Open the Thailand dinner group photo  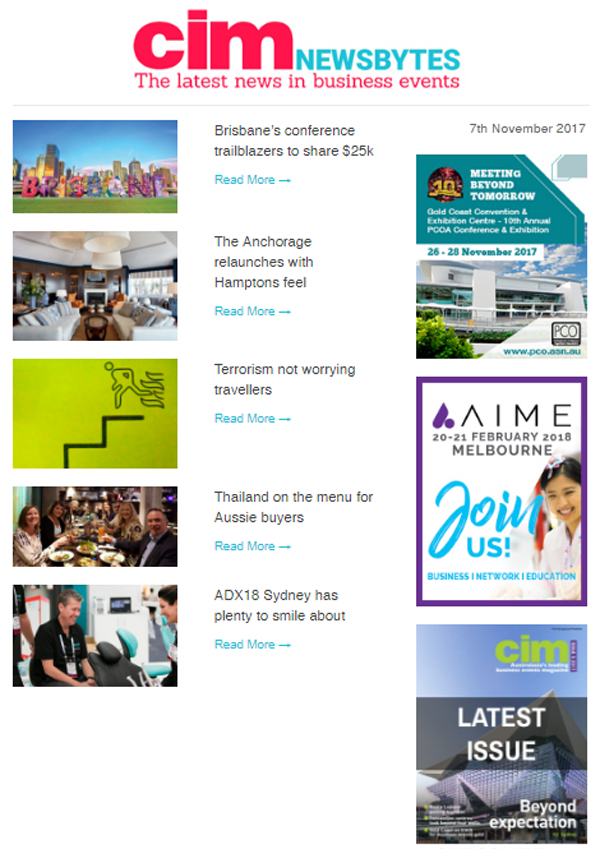[x=95, y=527]
